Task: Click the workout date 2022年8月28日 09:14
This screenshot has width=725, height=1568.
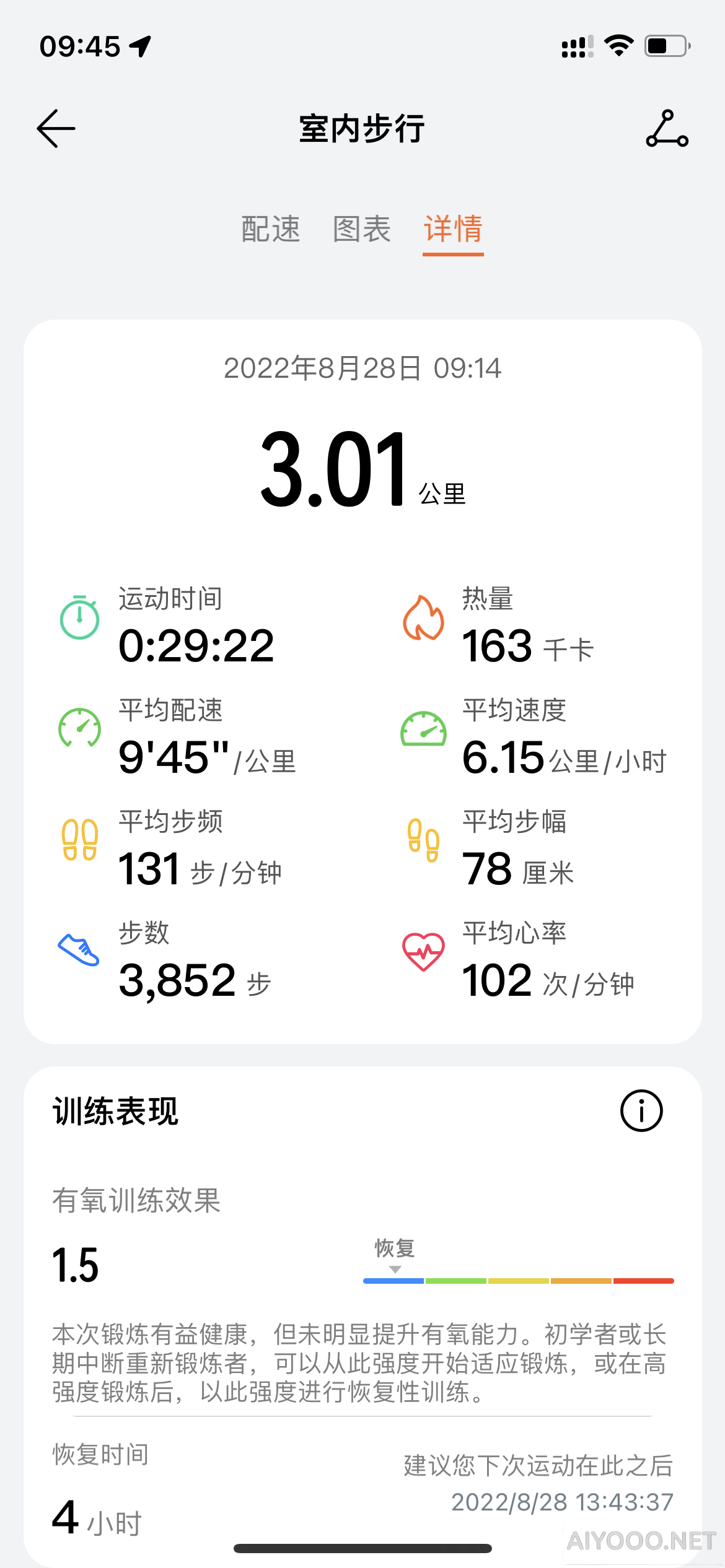Action: click(x=362, y=368)
